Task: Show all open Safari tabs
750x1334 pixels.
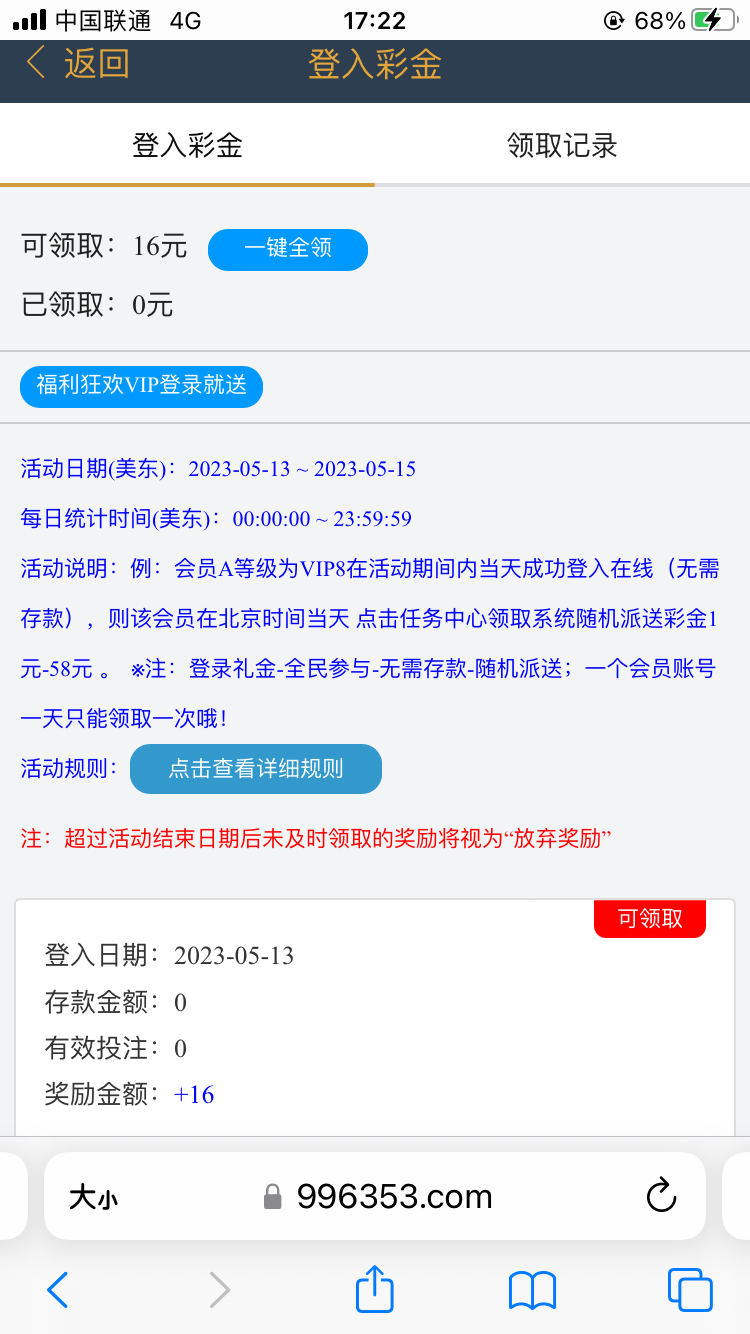Action: pos(690,1290)
